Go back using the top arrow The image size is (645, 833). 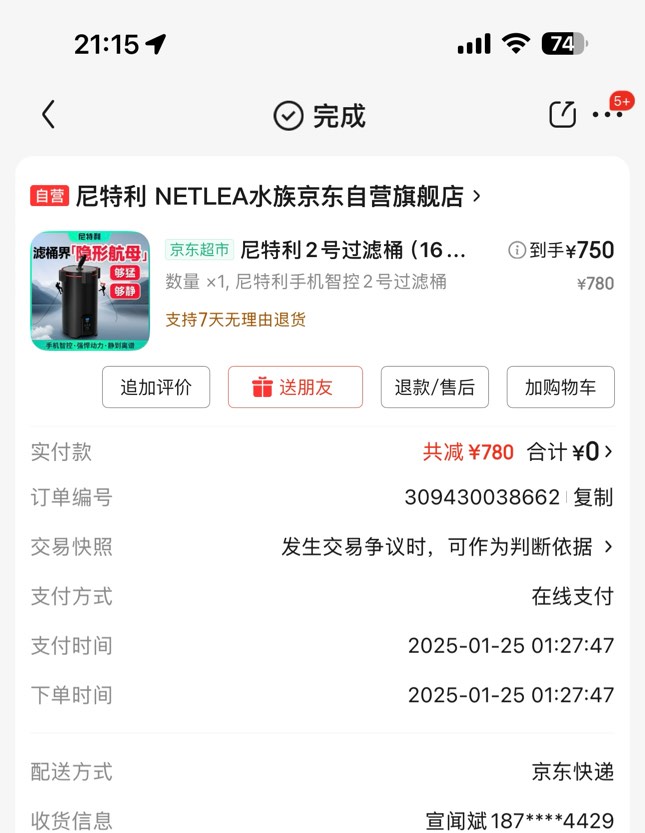[48, 115]
